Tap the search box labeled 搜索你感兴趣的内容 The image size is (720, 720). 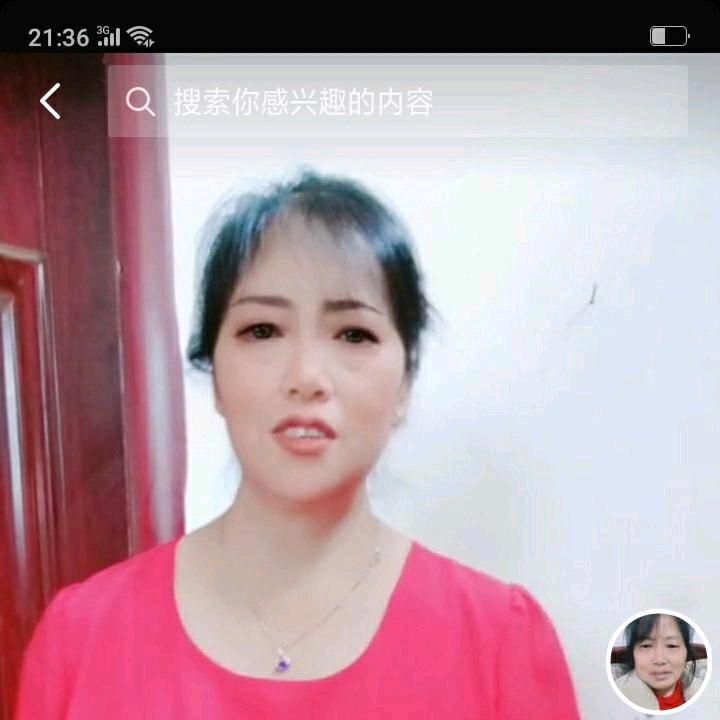pyautogui.click(x=398, y=101)
